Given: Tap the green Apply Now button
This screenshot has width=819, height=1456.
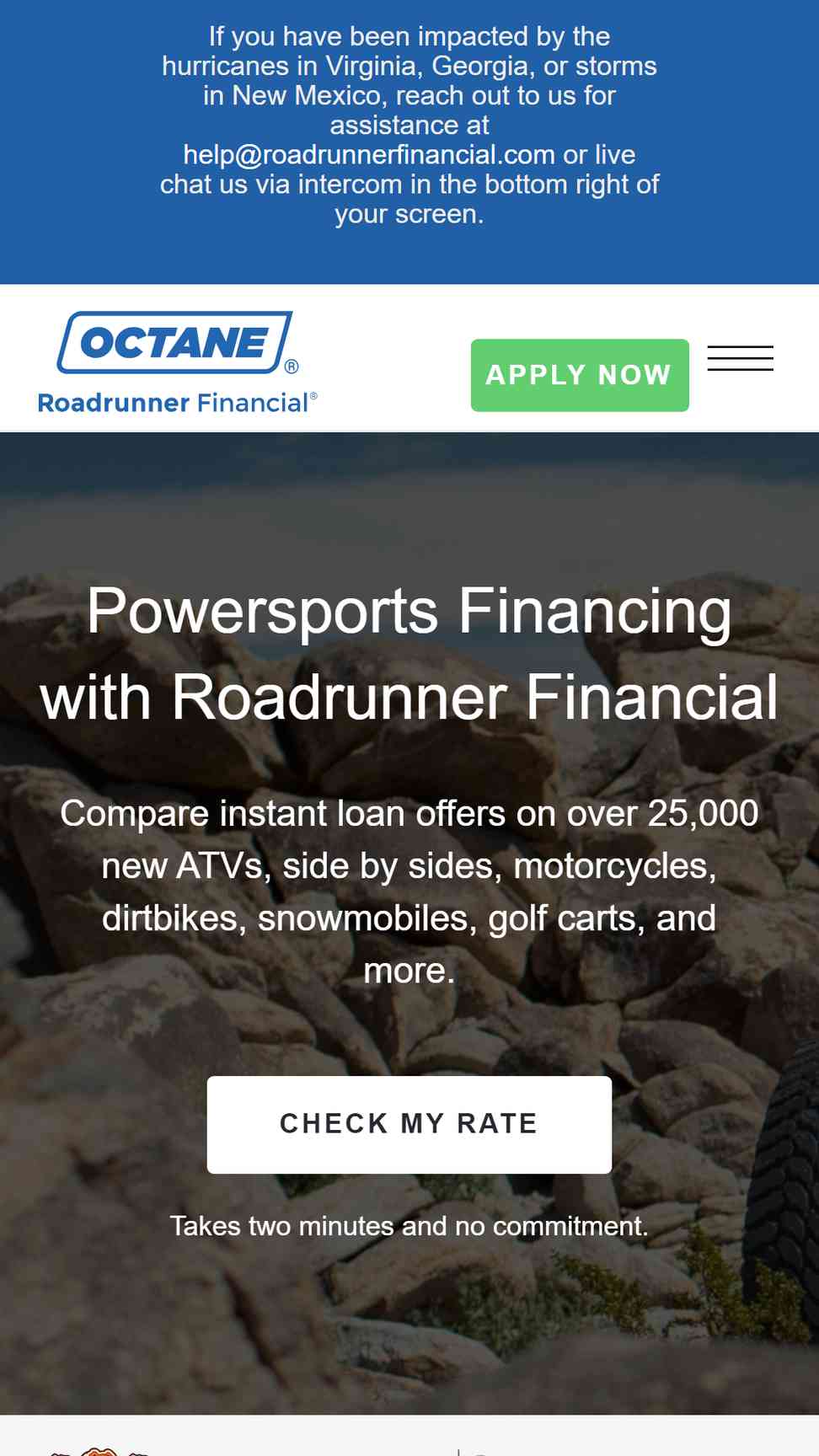Looking at the screenshot, I should click(x=580, y=375).
